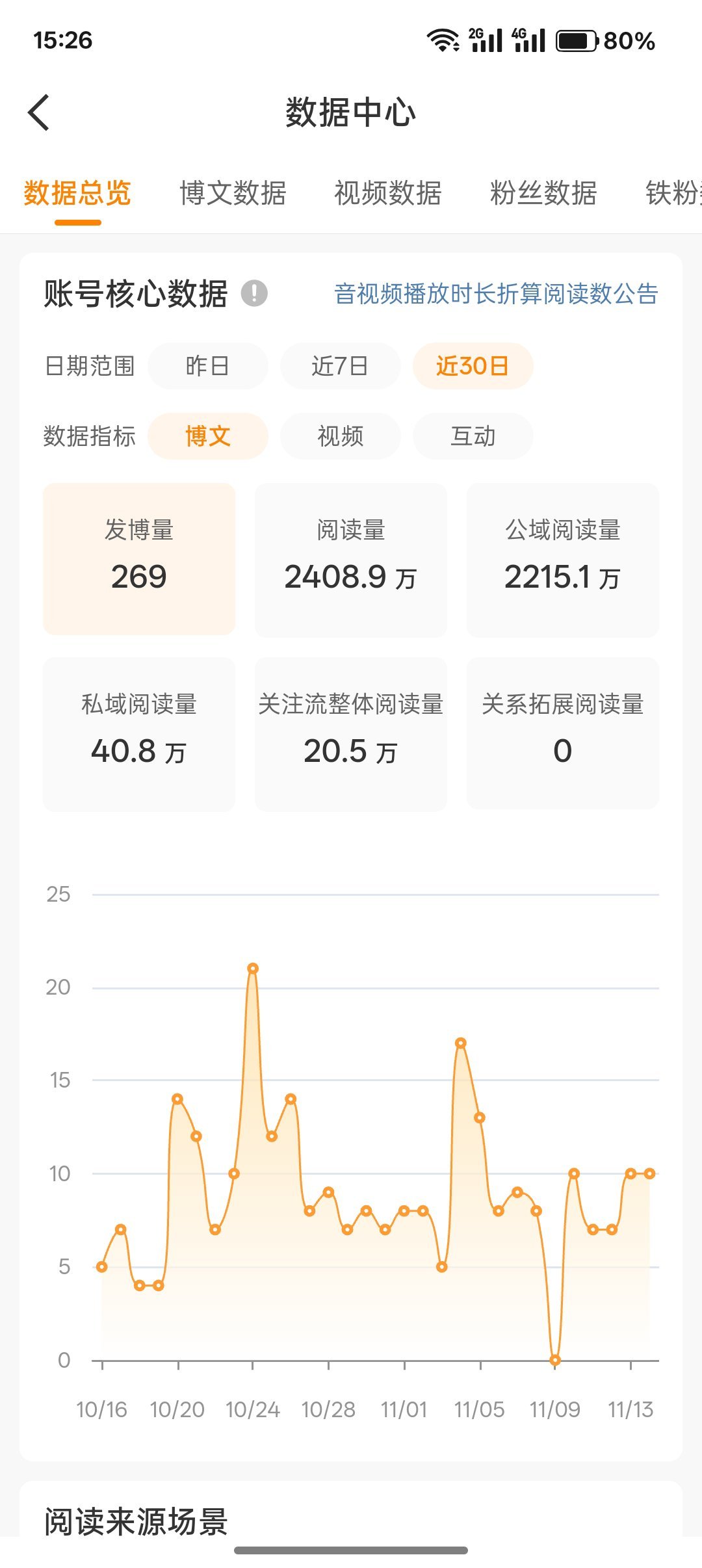Image resolution: width=702 pixels, height=1568 pixels.
Task: Tap the battery indicator in status bar
Action: click(x=576, y=41)
